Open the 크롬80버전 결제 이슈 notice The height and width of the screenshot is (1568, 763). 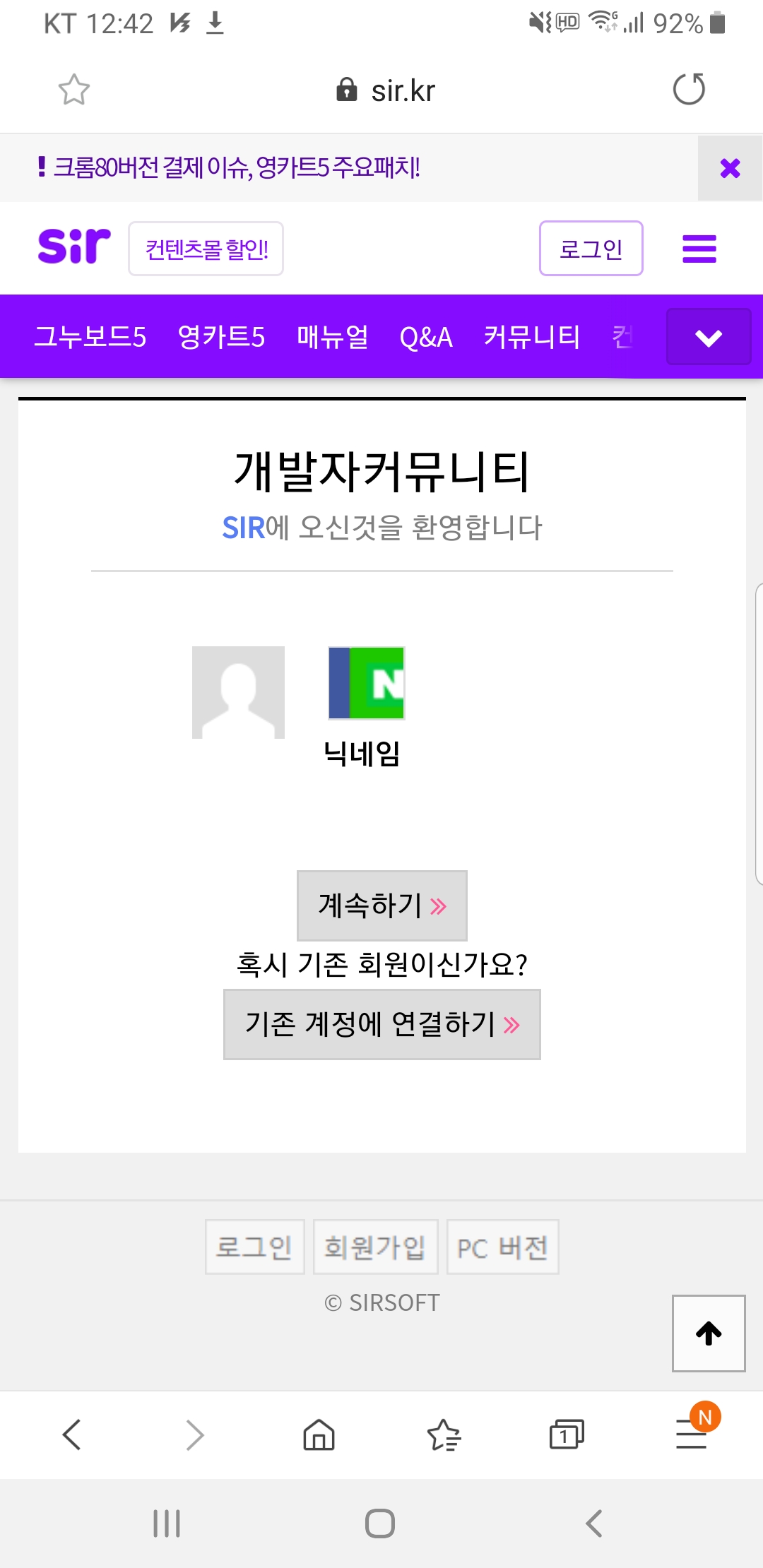tap(235, 168)
